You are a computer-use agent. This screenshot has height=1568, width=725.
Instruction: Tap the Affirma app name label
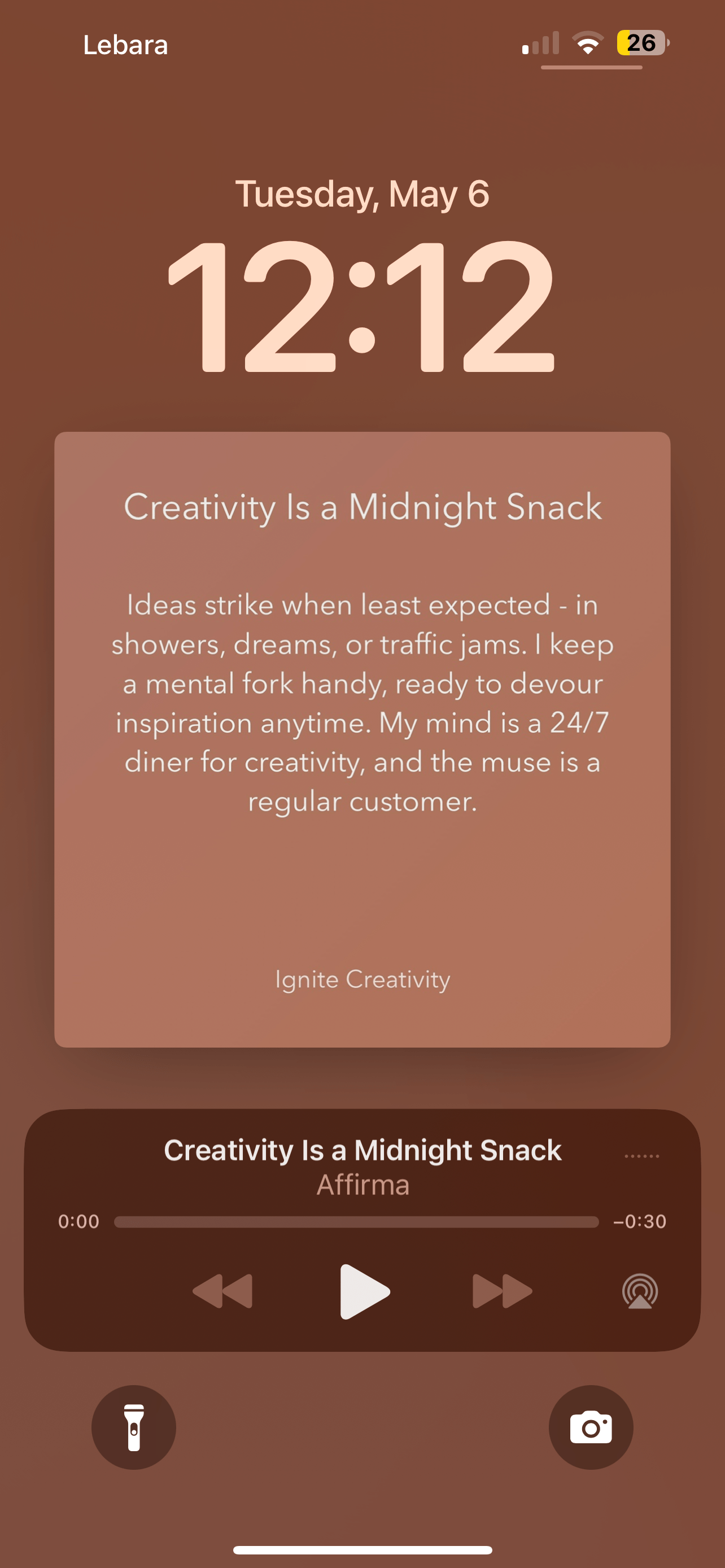(x=362, y=1185)
